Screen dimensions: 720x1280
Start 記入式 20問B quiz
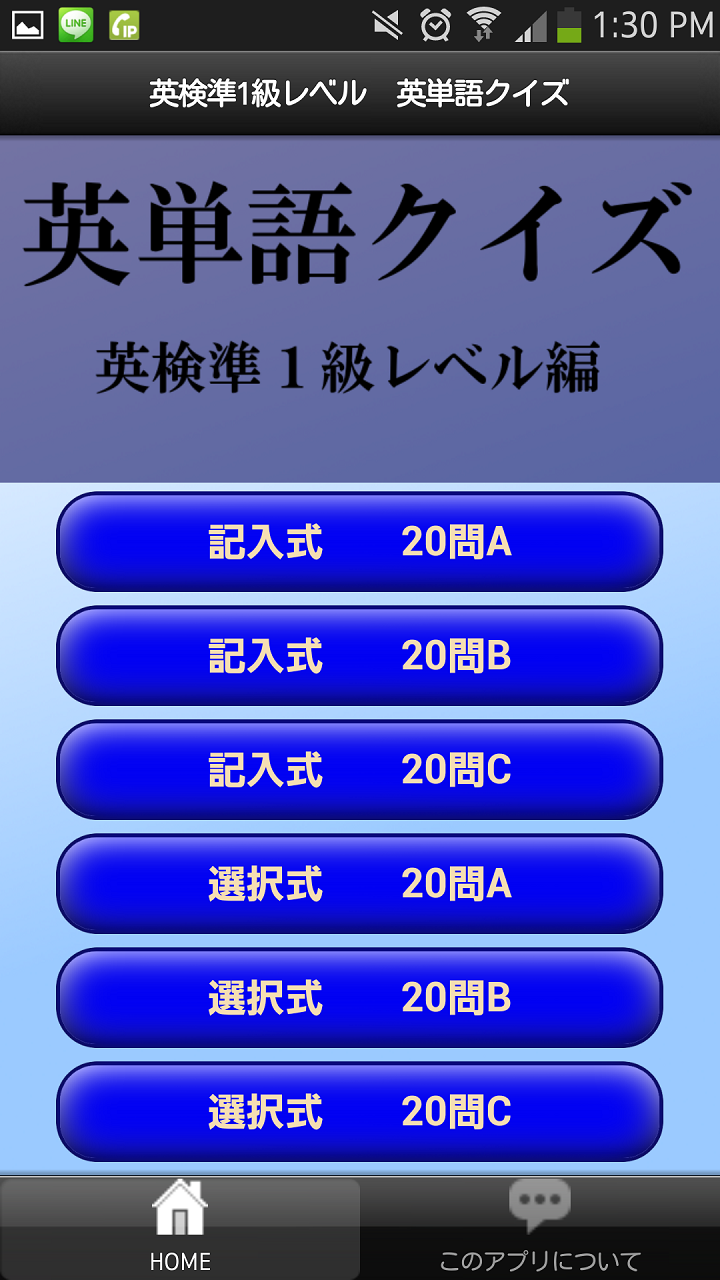point(360,657)
